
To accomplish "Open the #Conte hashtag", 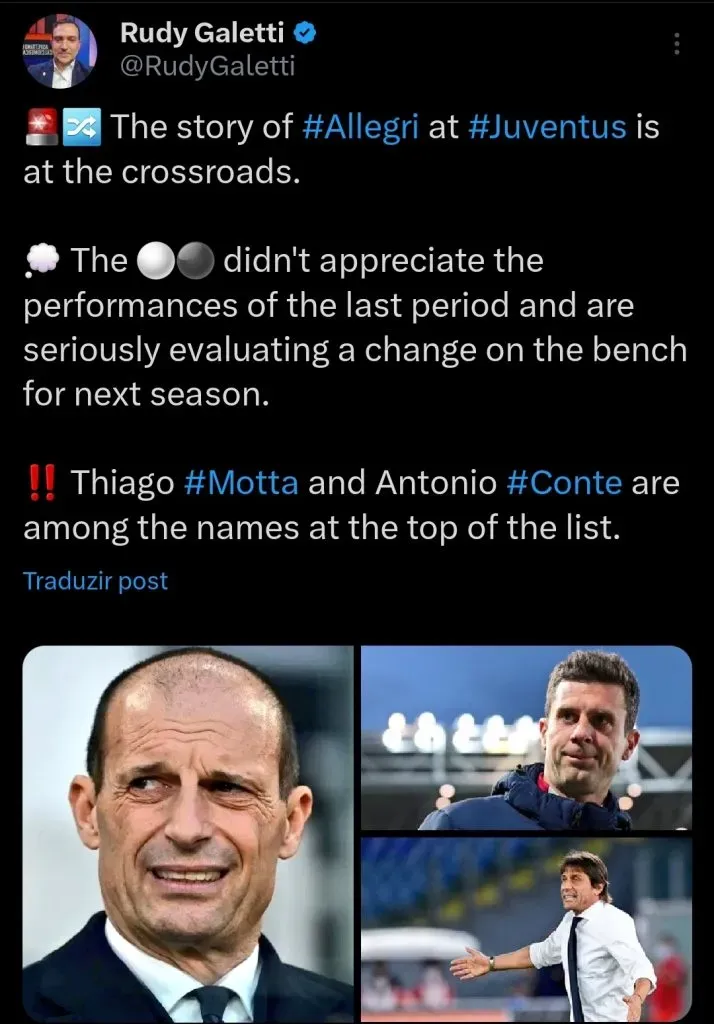I will pos(564,484).
